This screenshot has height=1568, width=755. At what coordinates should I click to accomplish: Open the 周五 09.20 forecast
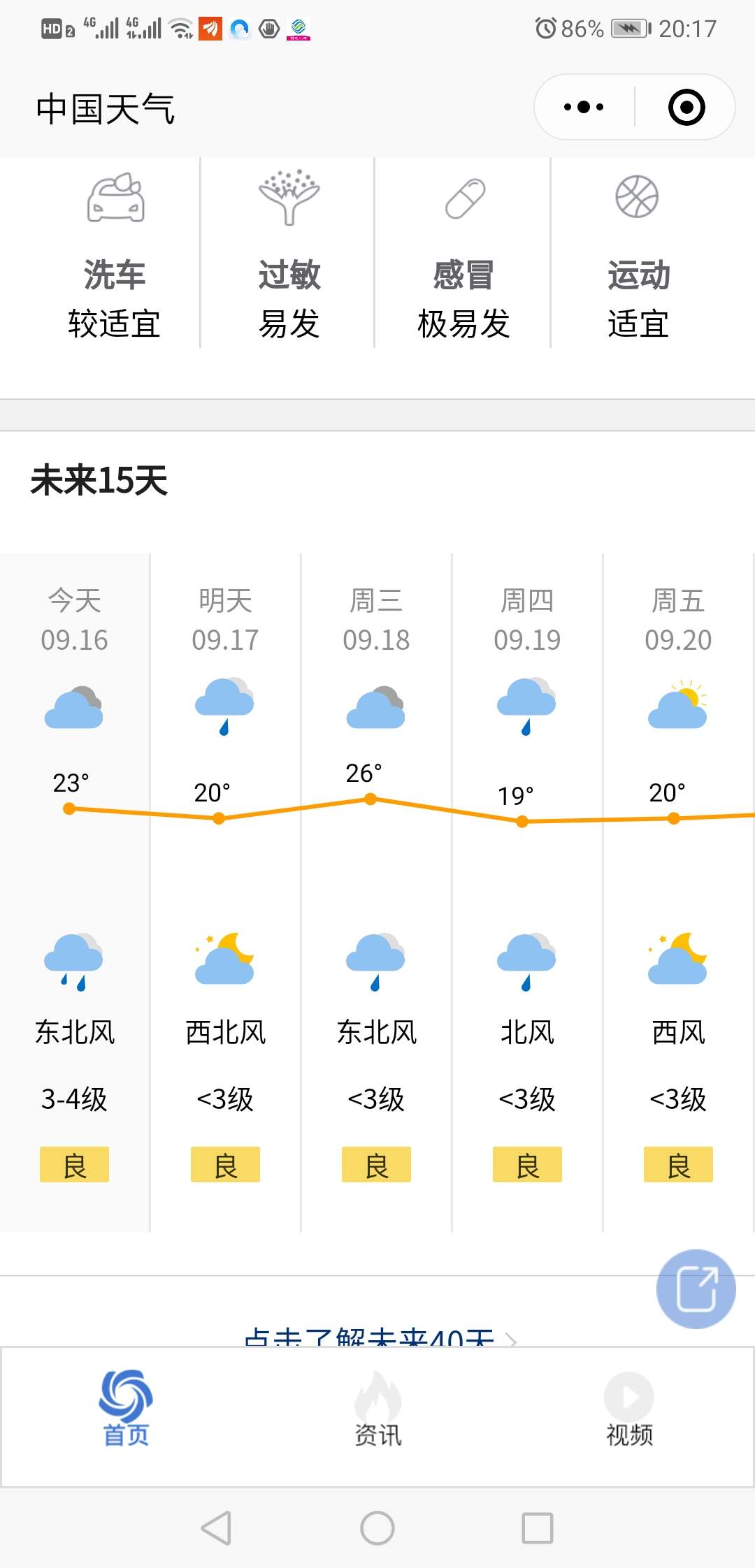click(678, 893)
